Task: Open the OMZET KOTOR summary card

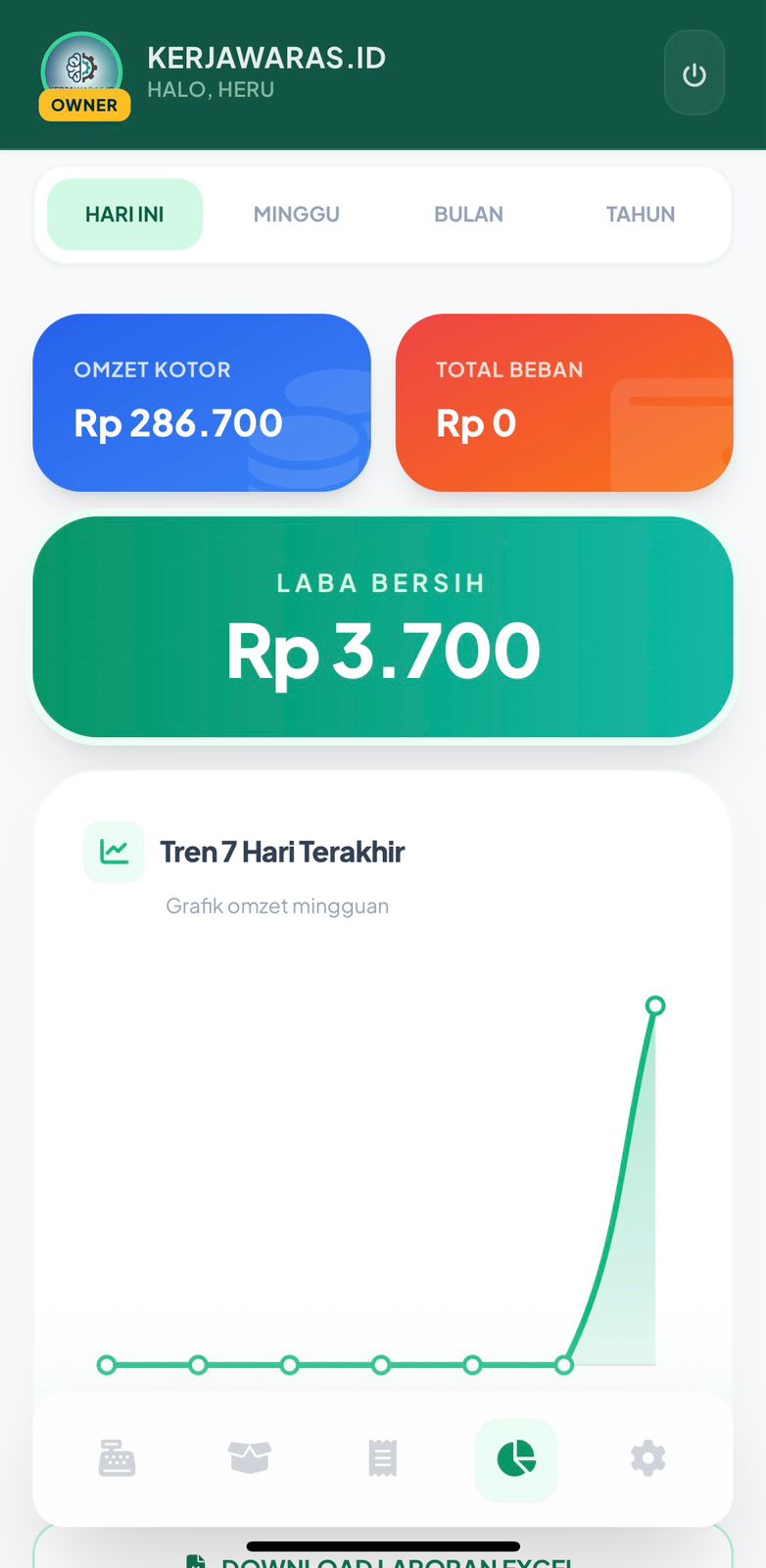Action: 202,402
